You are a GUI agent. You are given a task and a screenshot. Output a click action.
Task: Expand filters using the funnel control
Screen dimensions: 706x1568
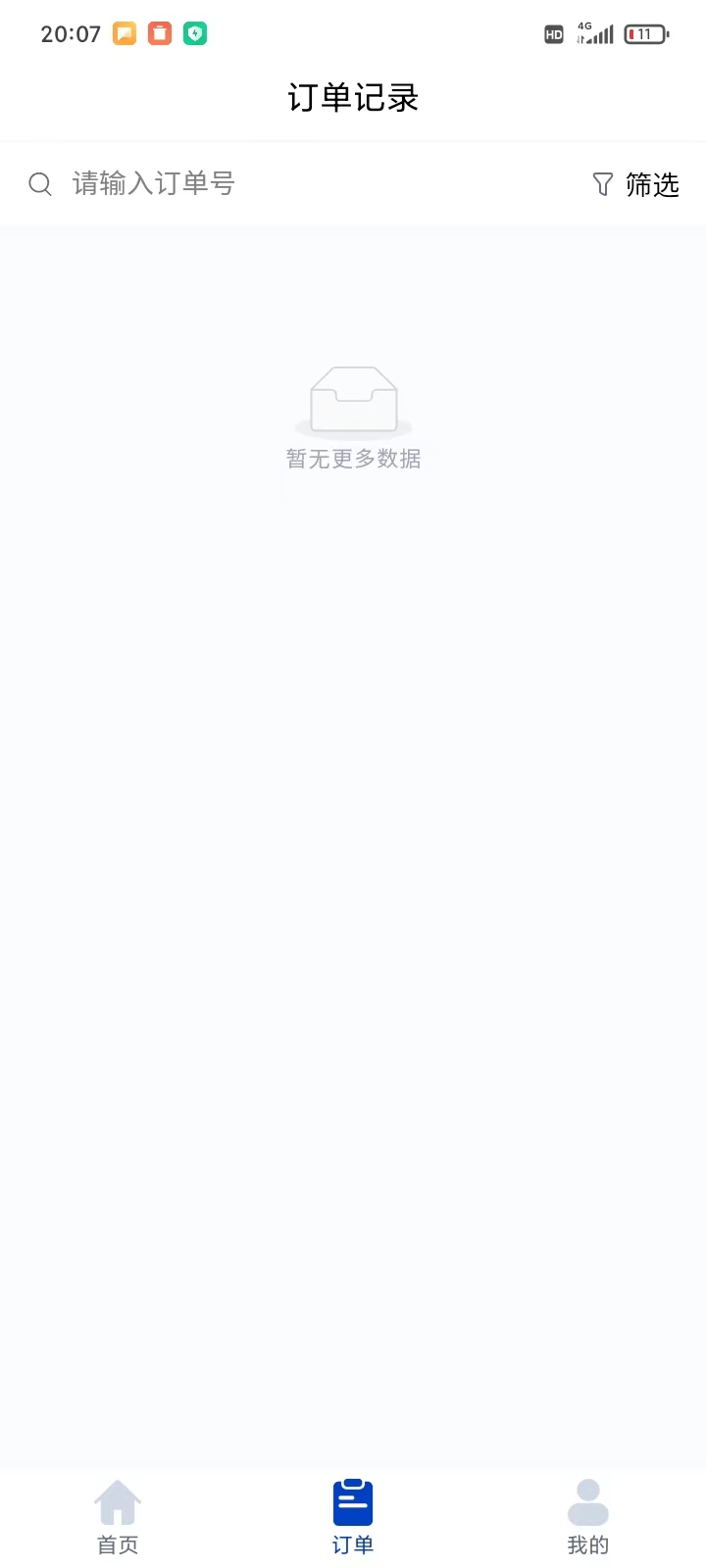tap(600, 184)
